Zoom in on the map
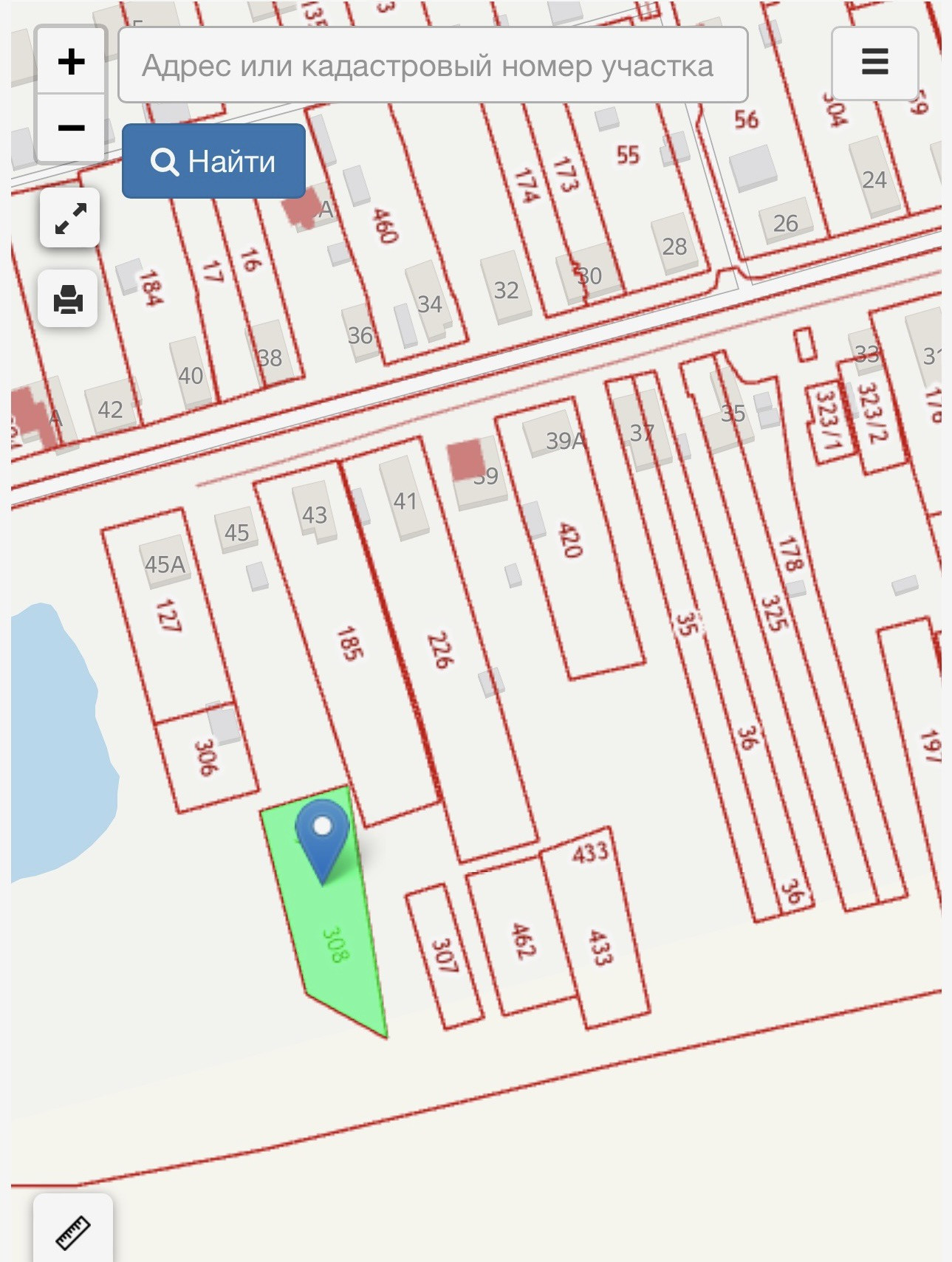Screen dimensions: 952x1262 71,61
